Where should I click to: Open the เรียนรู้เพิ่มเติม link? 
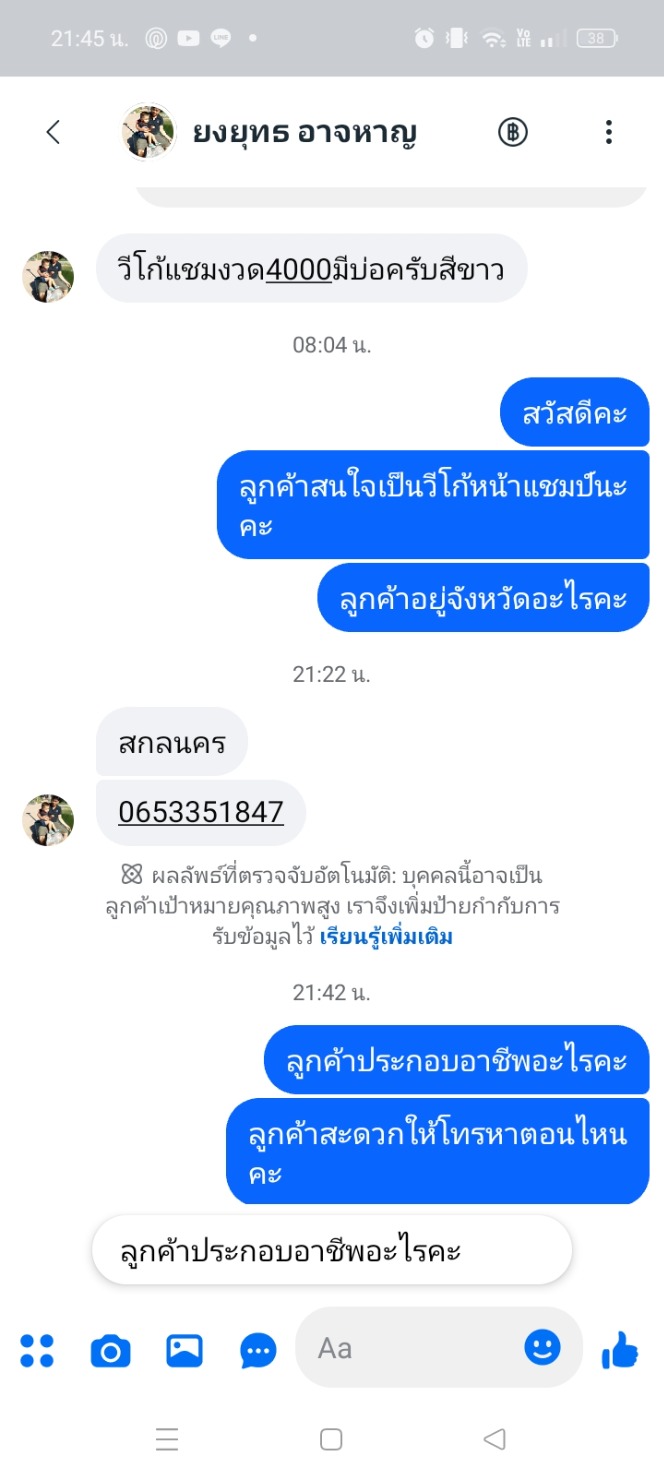tap(386, 937)
